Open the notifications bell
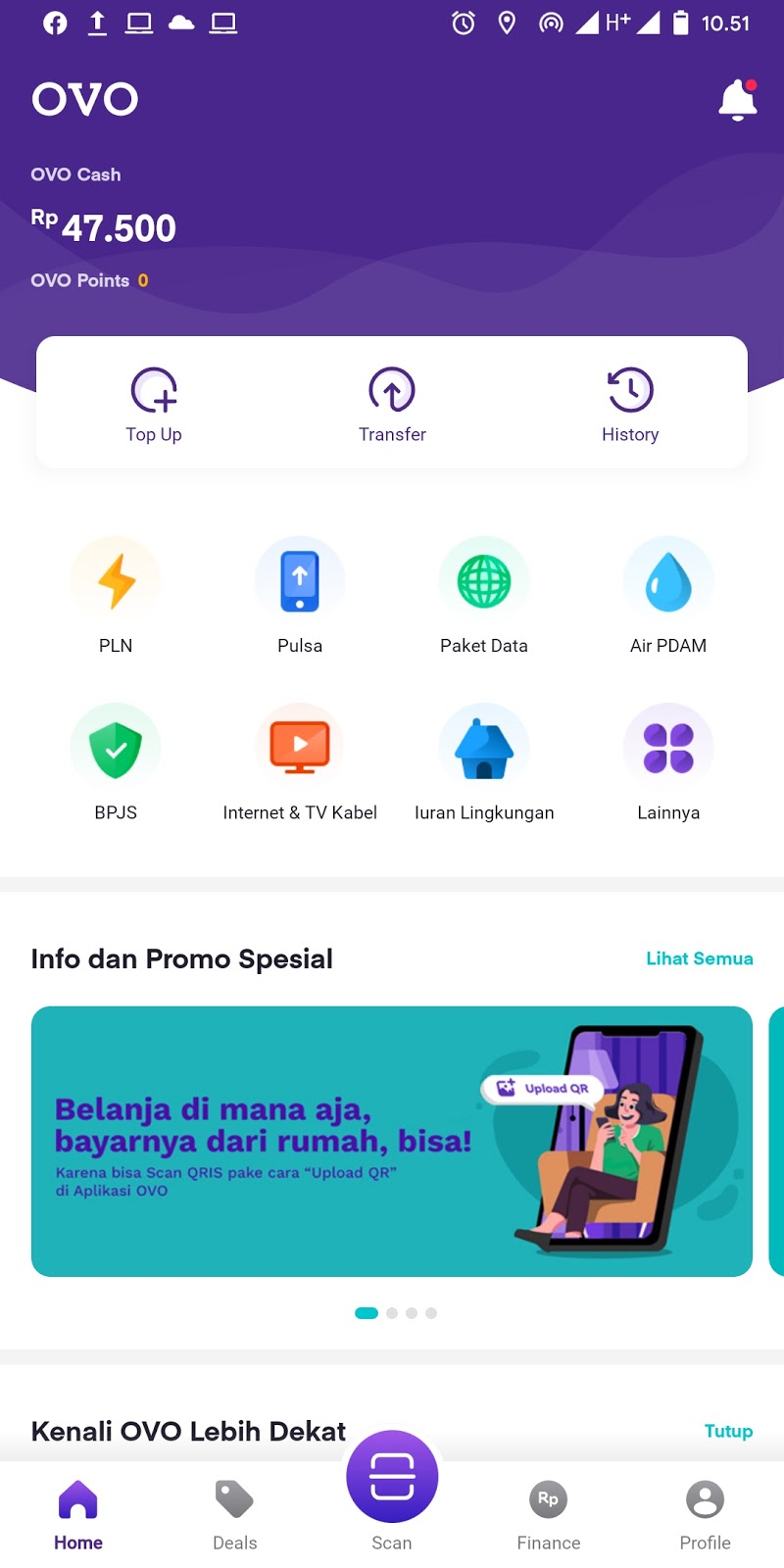784x1568 pixels. [x=738, y=100]
